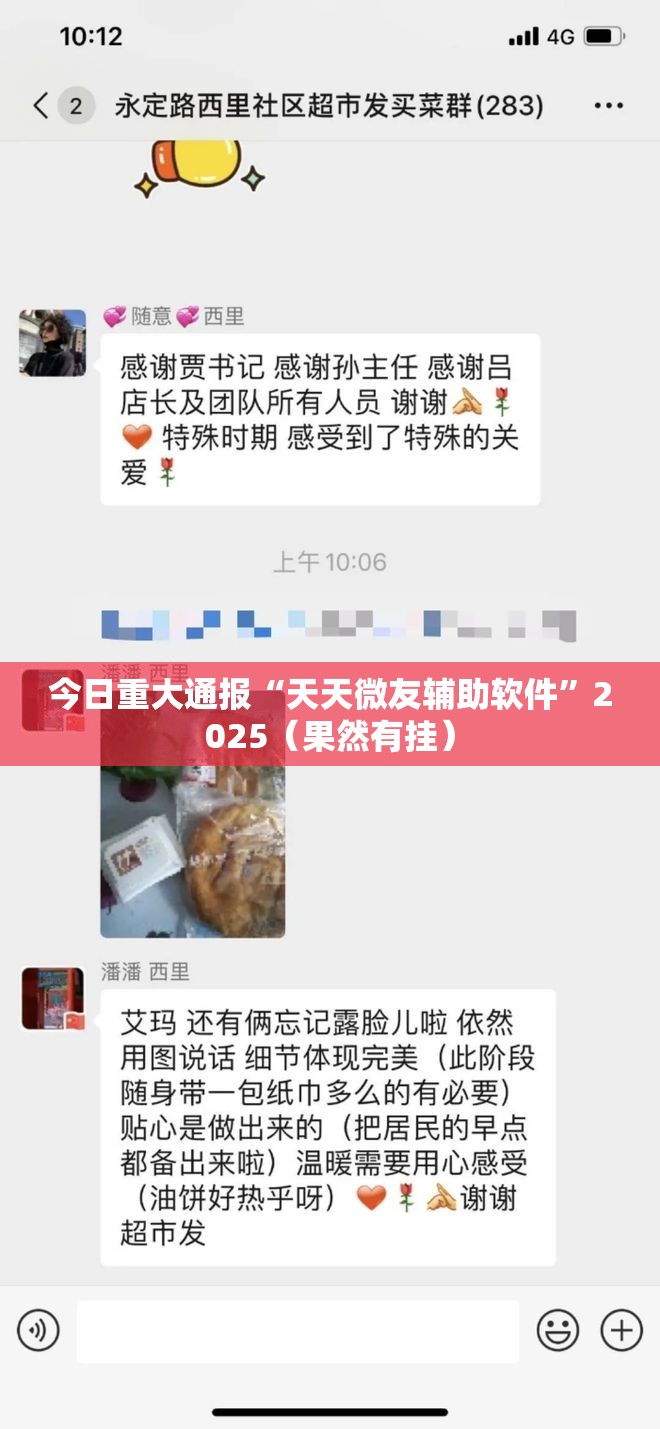Open 潘潘 西里's avatar beside the 艾玛 message
The image size is (660, 1429).
click(x=53, y=998)
